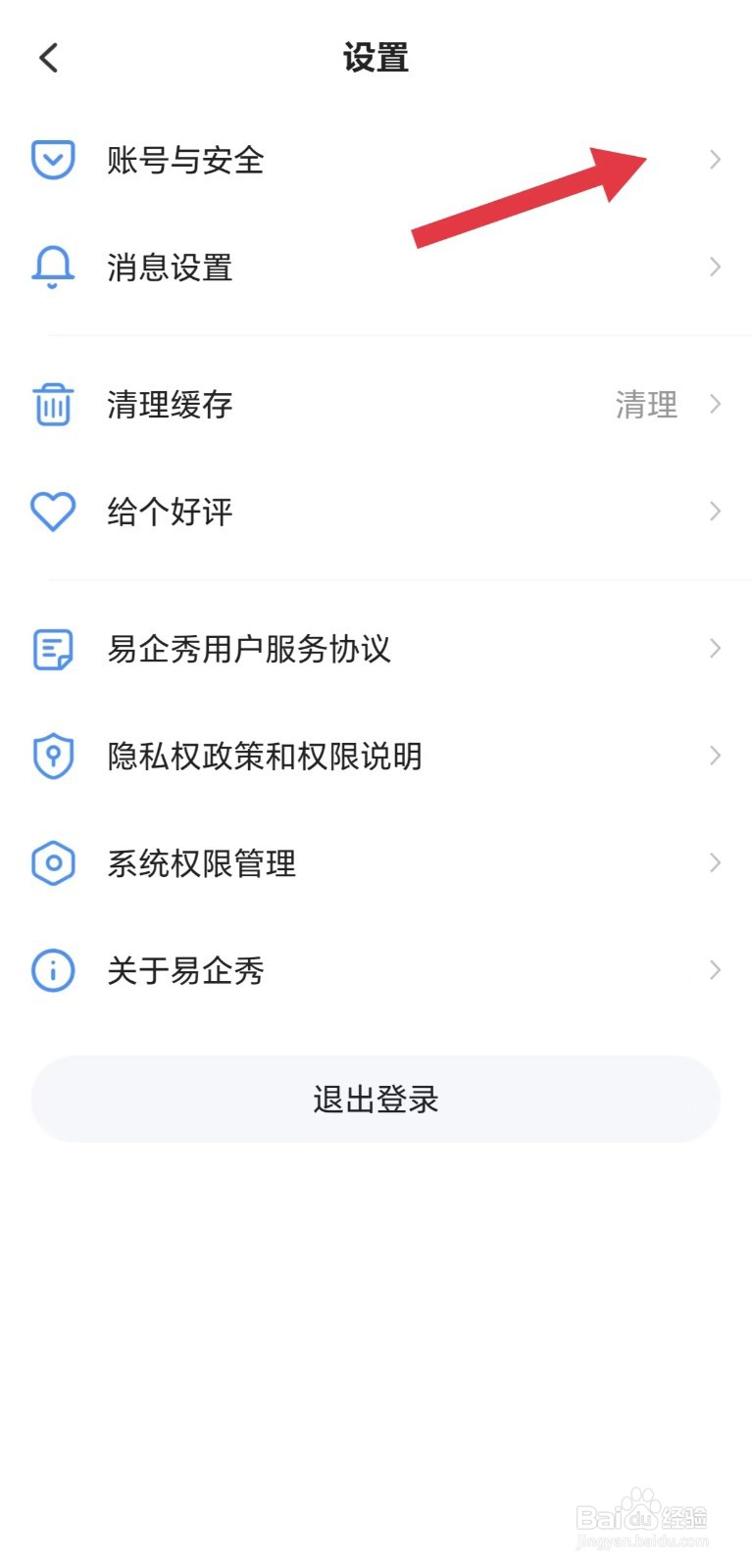The image size is (752, 1568).
Task: Open 关于易企秀
Action: pyautogui.click(x=186, y=970)
